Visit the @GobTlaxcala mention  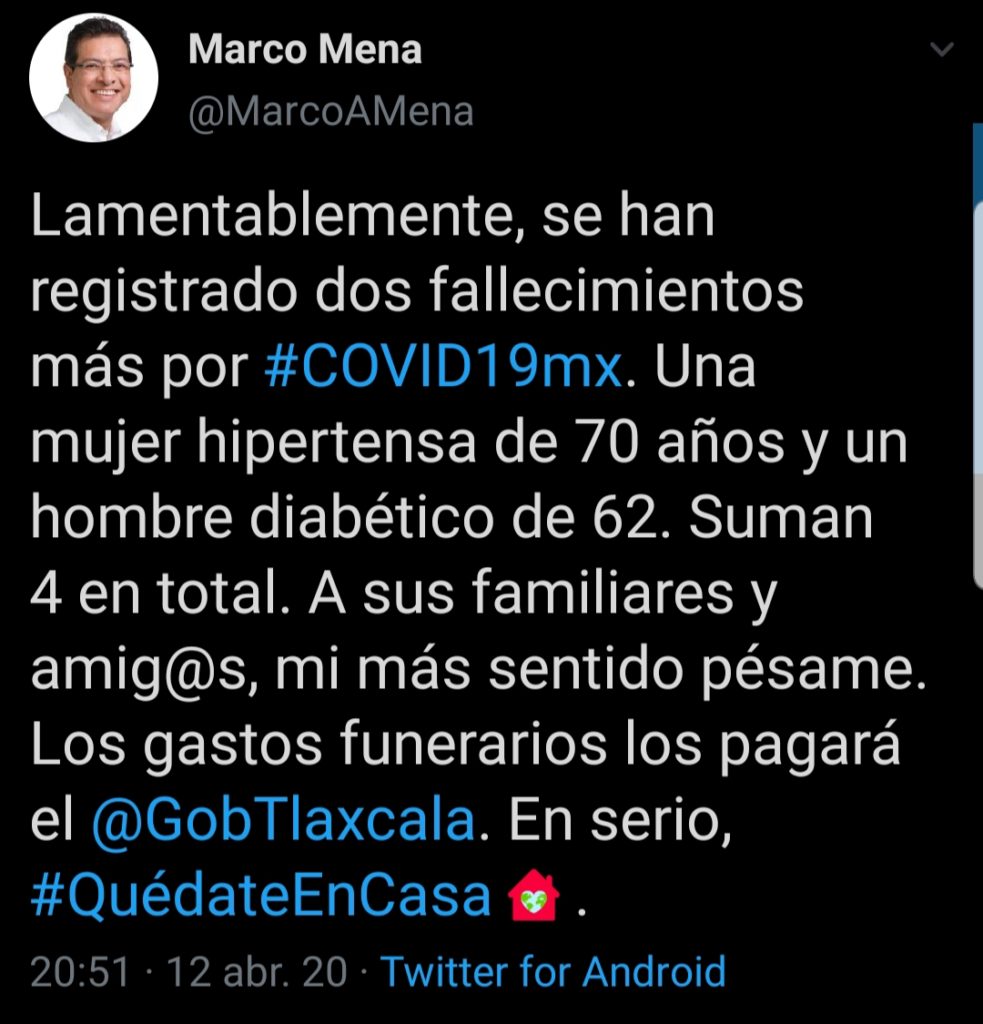282,822
